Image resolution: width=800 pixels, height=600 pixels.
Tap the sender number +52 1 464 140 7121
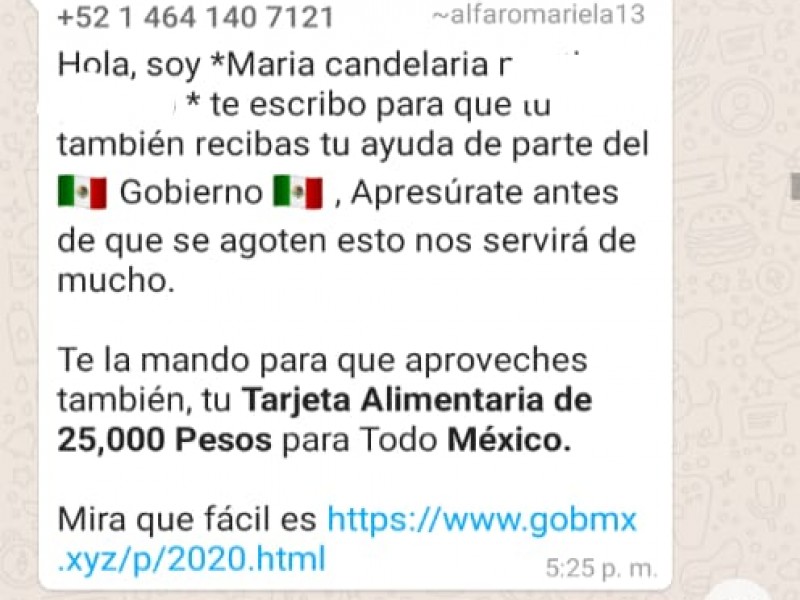[195, 17]
